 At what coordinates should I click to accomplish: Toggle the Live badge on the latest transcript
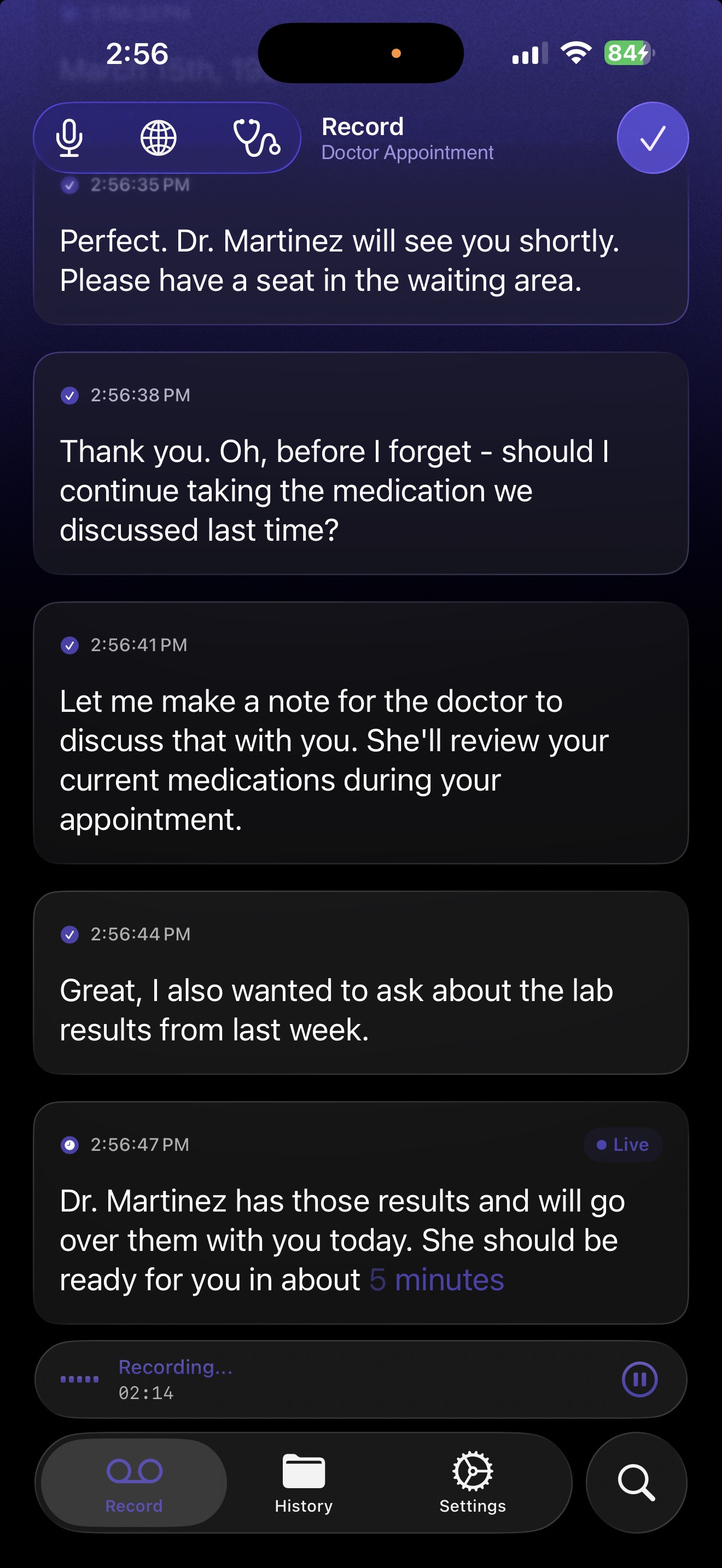[x=622, y=1144]
